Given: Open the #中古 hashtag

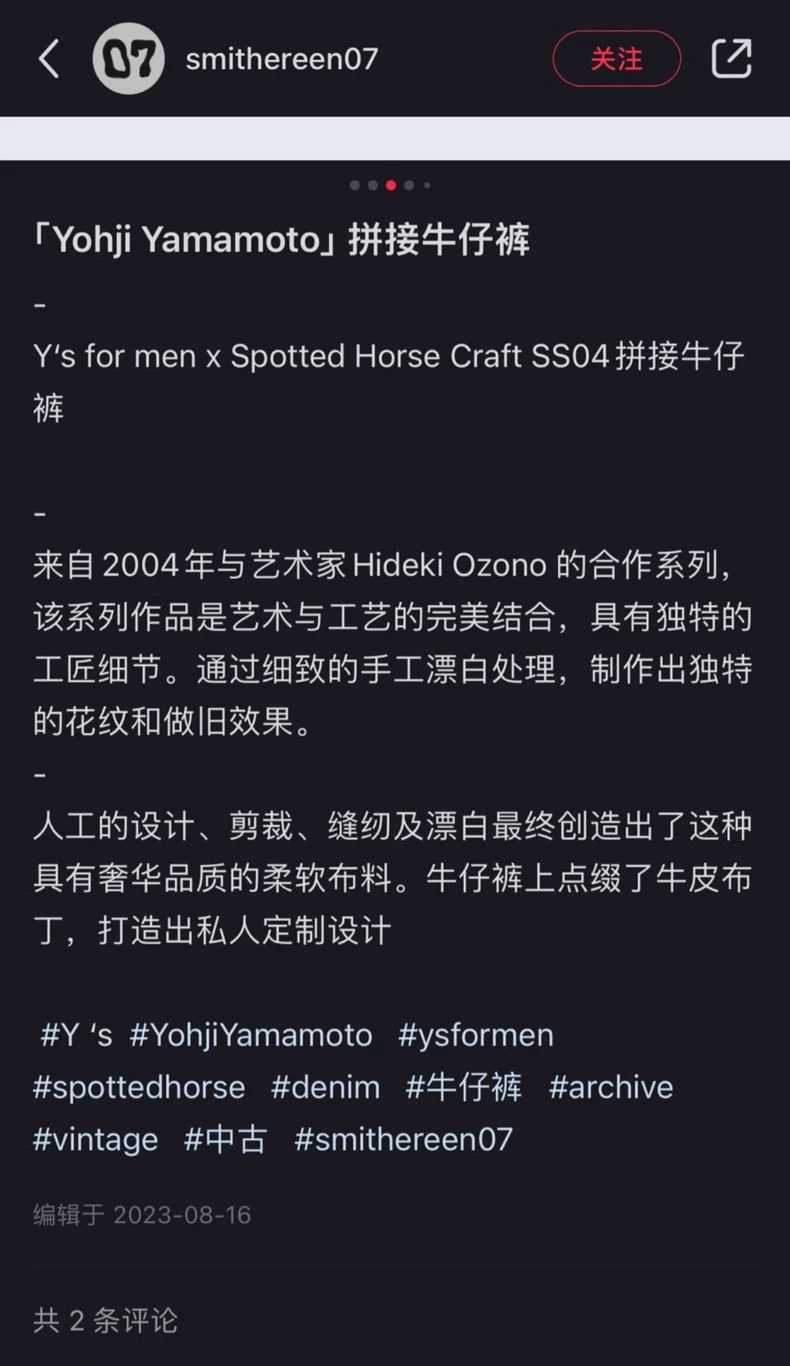Looking at the screenshot, I should coord(226,1139).
